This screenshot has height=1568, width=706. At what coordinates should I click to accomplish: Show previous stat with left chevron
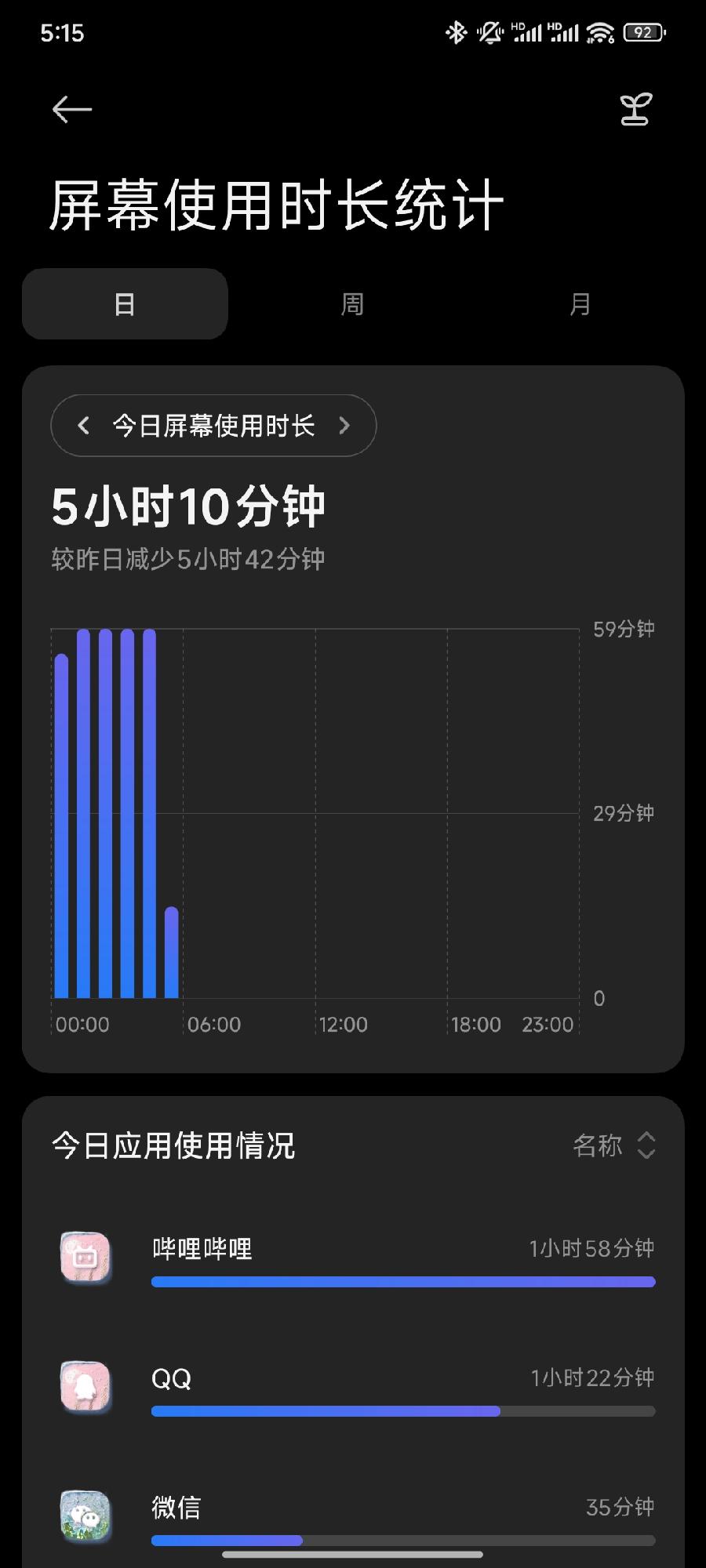coord(84,426)
